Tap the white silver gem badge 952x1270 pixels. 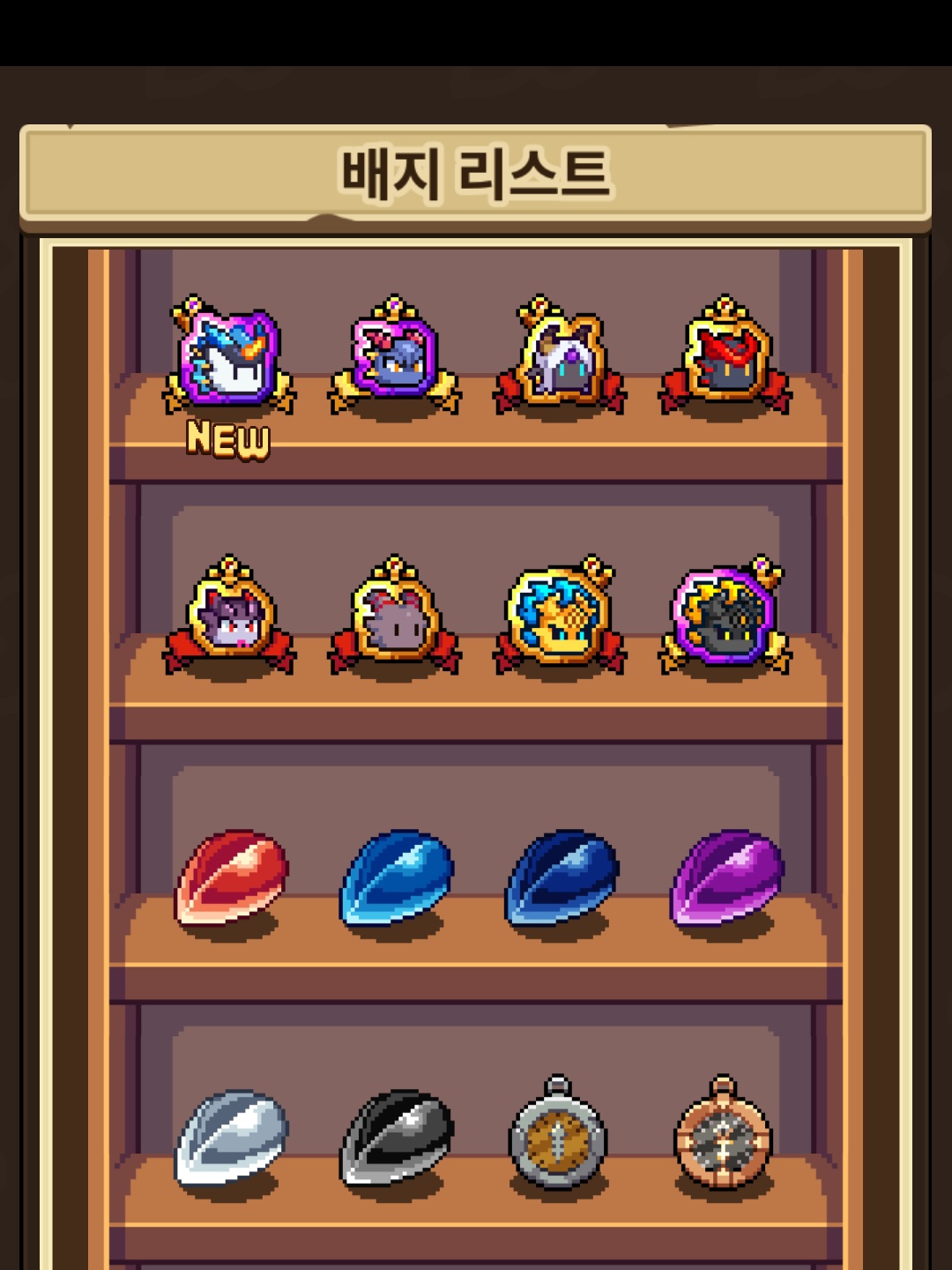point(232,1138)
